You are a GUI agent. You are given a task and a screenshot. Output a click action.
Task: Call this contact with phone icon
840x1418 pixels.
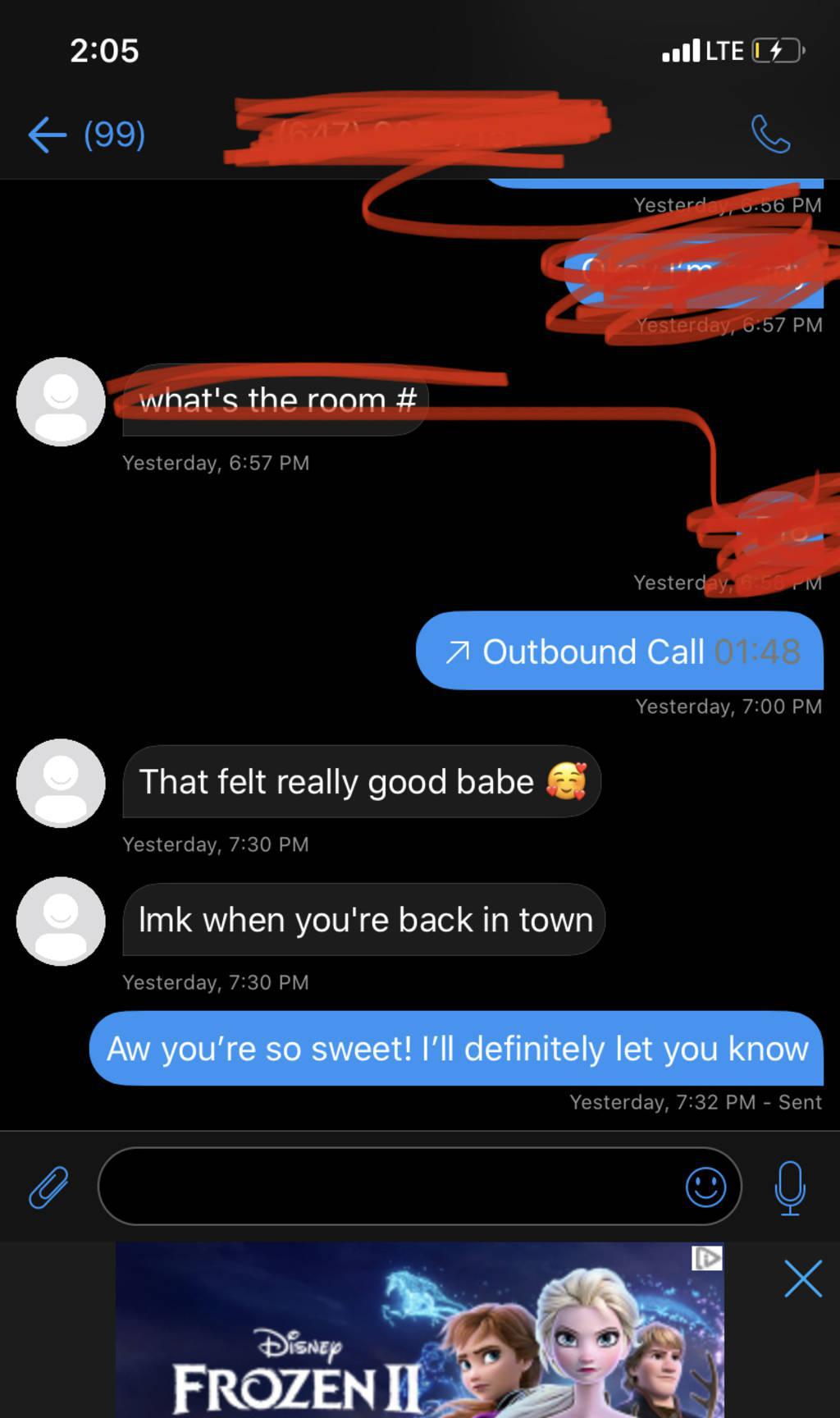pos(770,134)
